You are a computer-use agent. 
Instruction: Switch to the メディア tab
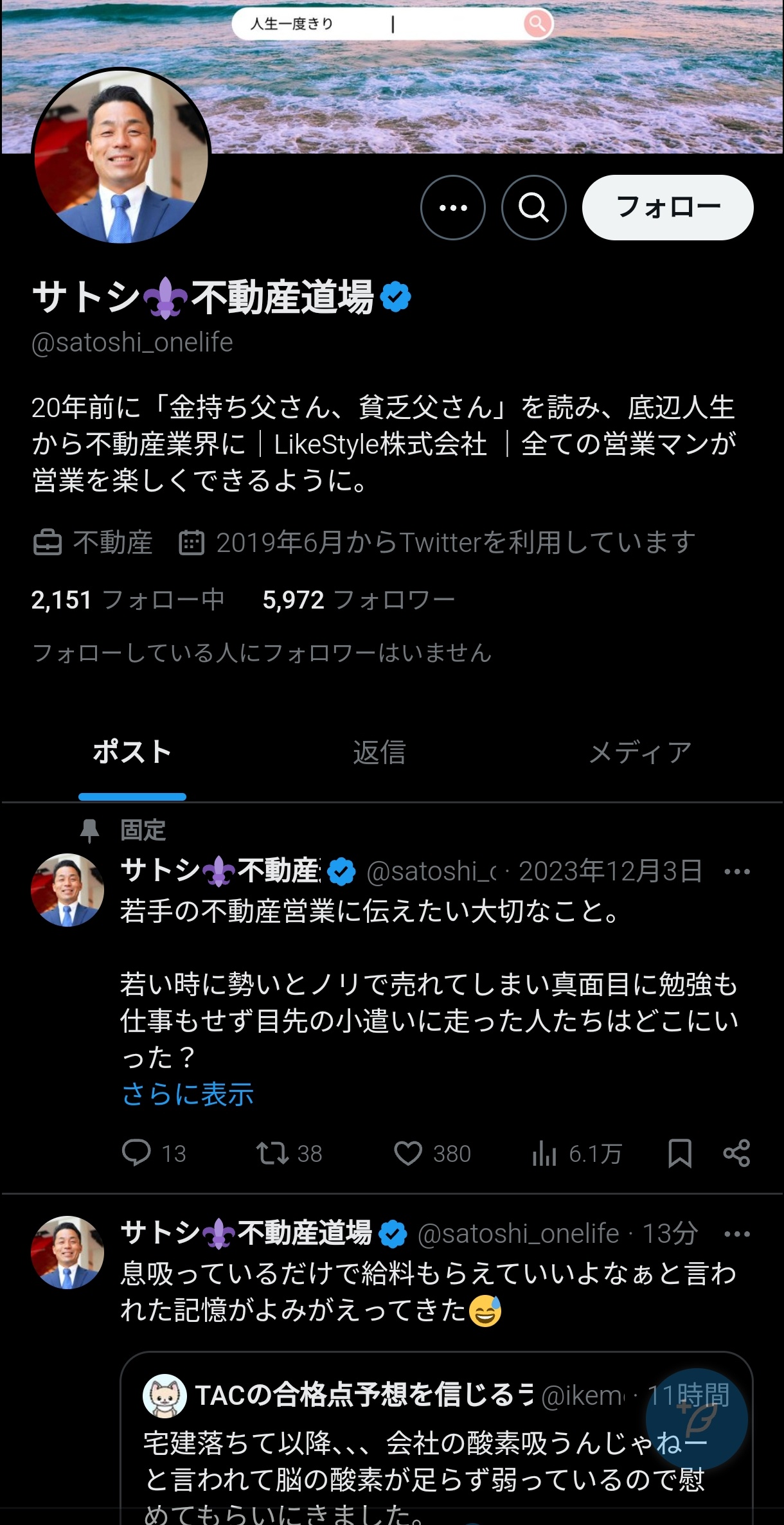tap(639, 753)
